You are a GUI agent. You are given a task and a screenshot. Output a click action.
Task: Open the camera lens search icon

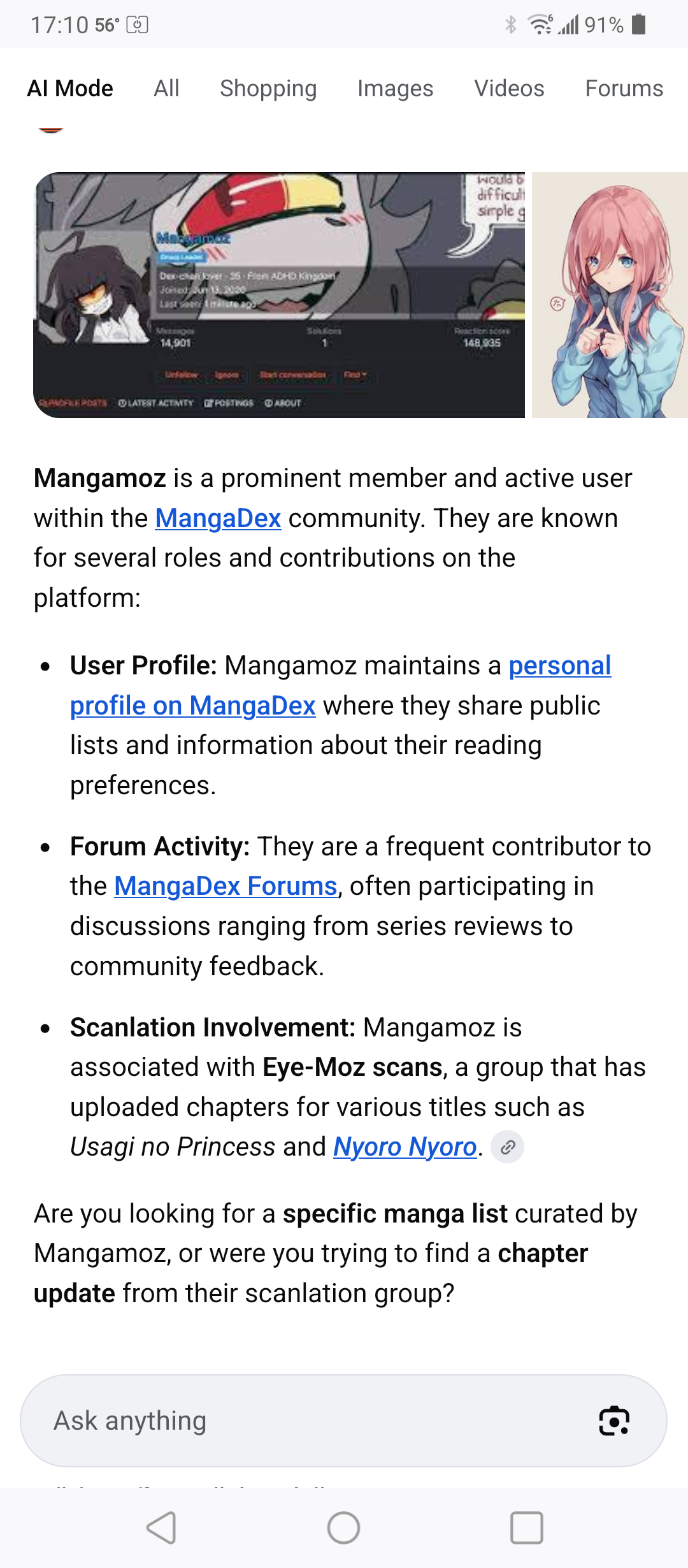614,1421
